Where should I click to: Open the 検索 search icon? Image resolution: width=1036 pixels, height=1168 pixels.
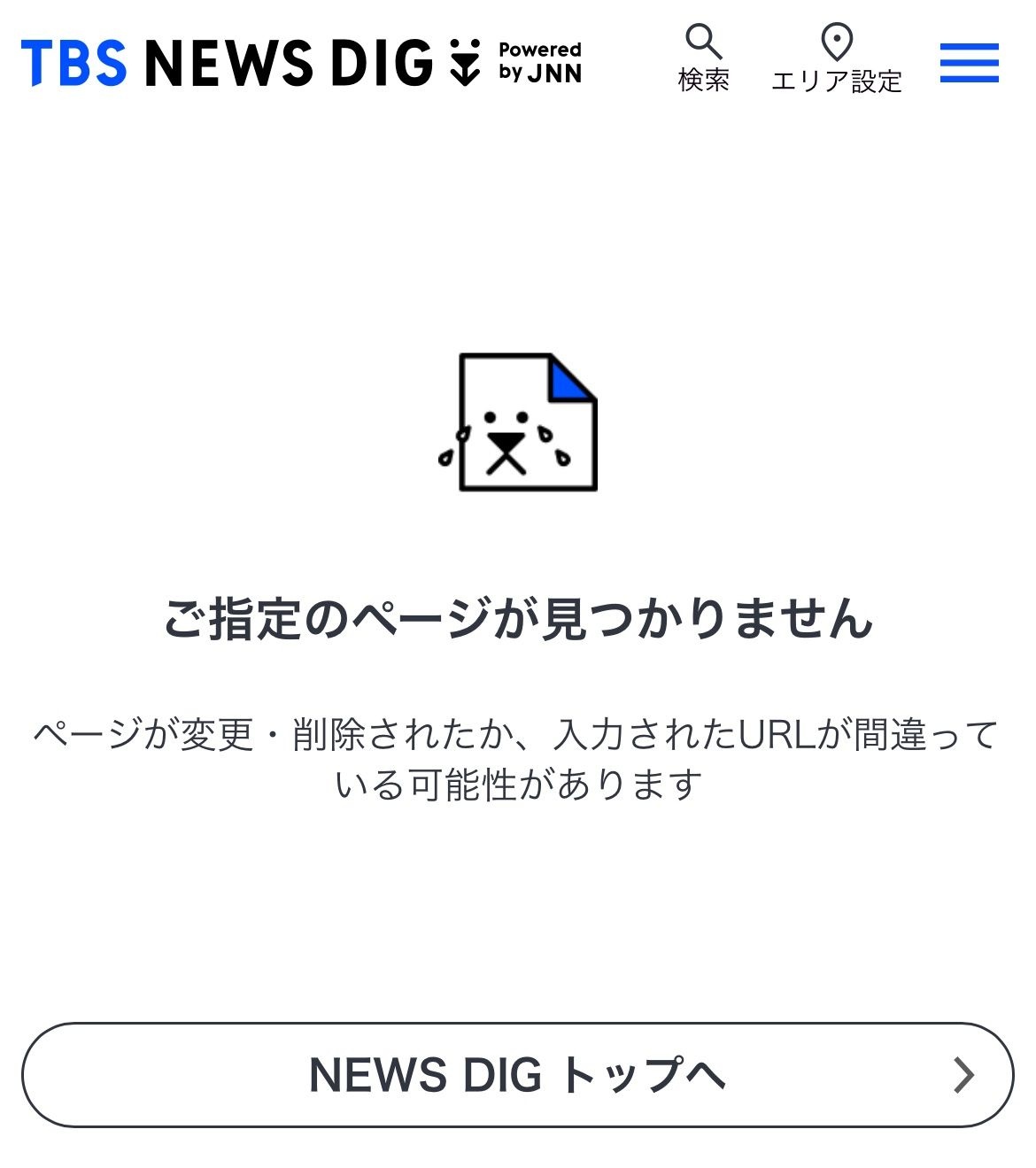click(x=704, y=58)
